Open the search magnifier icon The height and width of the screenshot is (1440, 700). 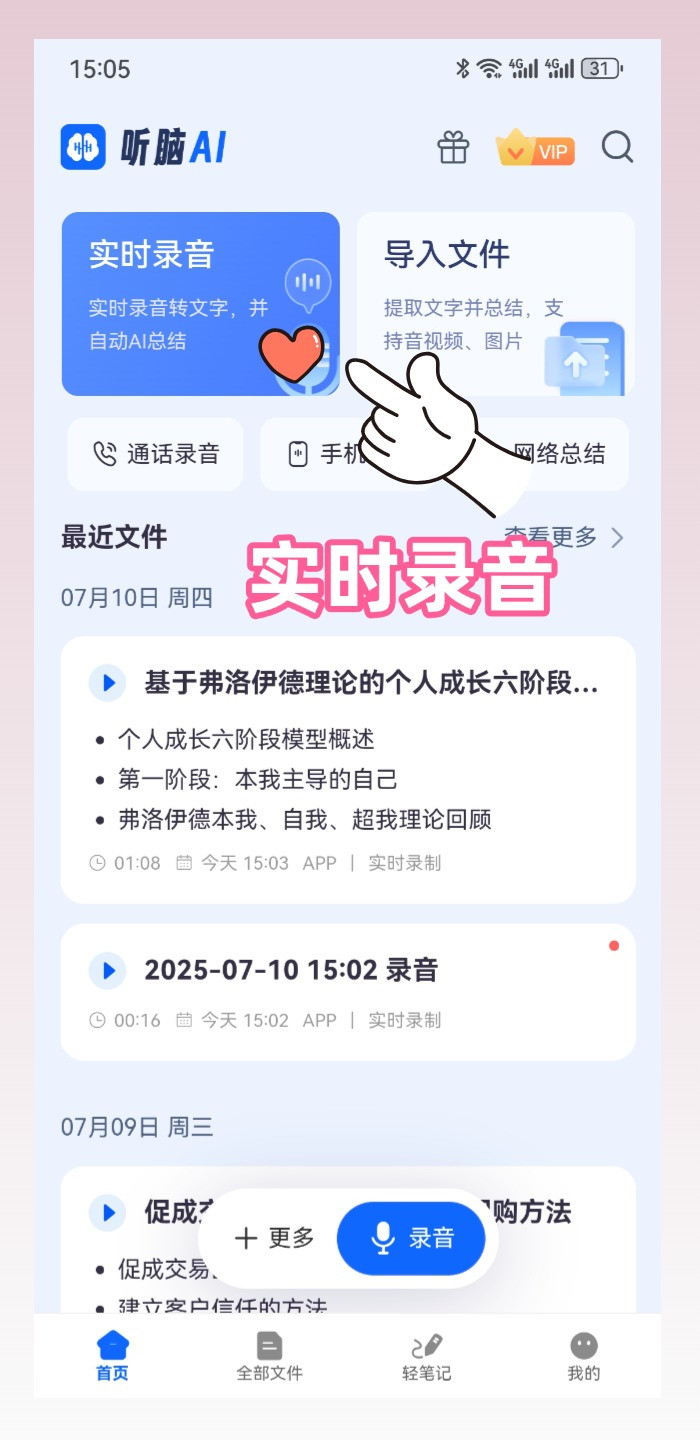(617, 148)
